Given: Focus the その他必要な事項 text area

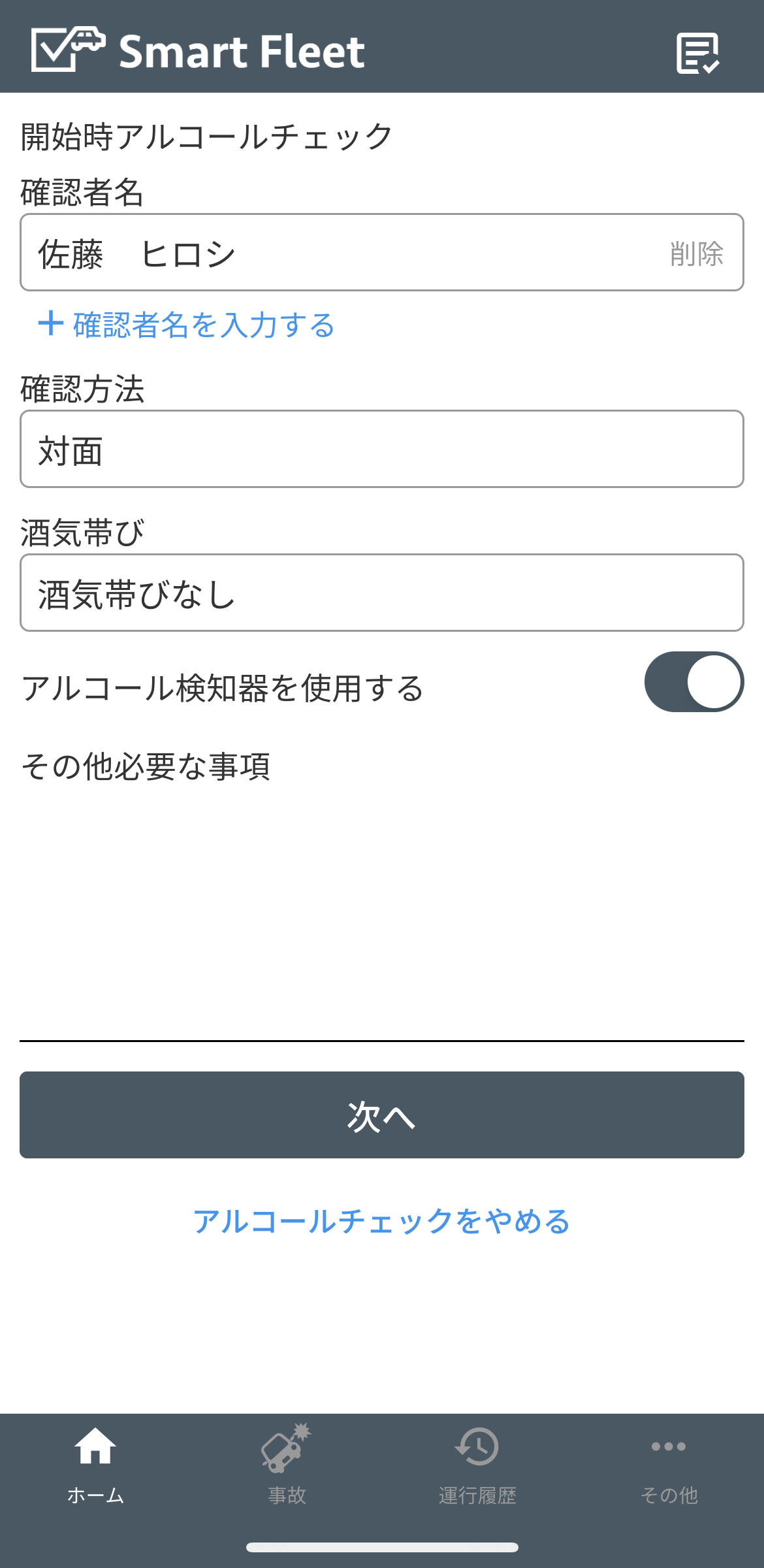Looking at the screenshot, I should [x=382, y=915].
